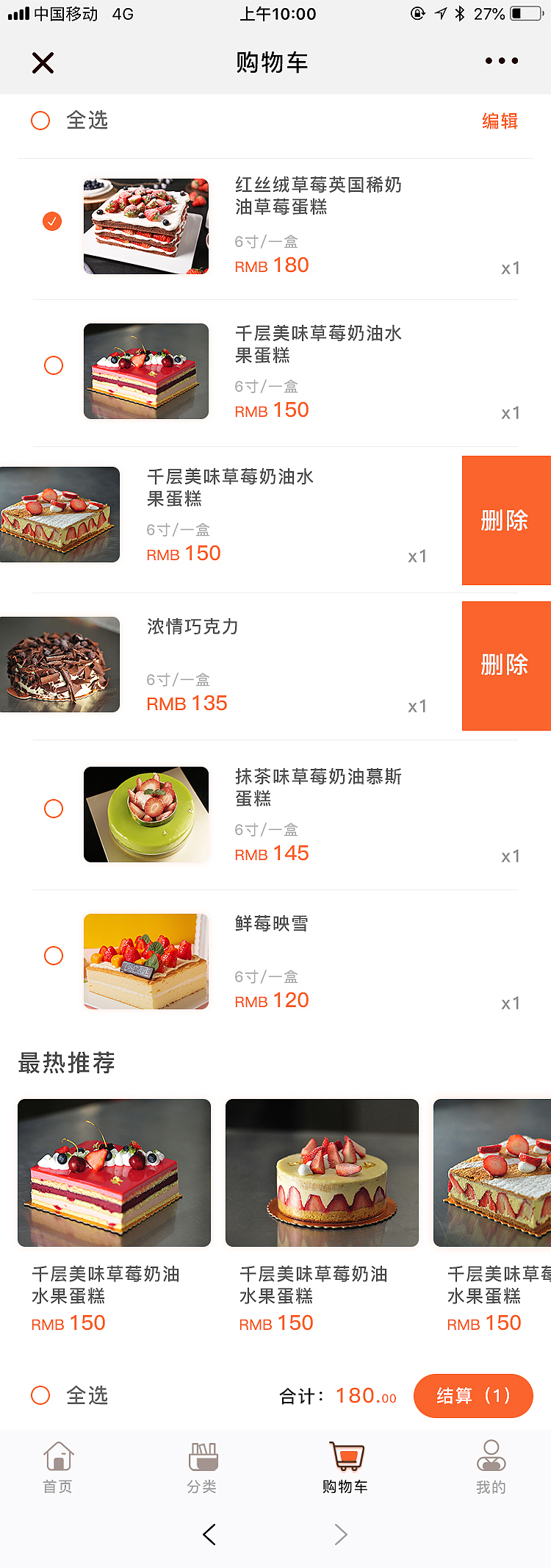Tap 编辑 to edit the cart
The width and height of the screenshot is (551, 1568).
pos(502,121)
